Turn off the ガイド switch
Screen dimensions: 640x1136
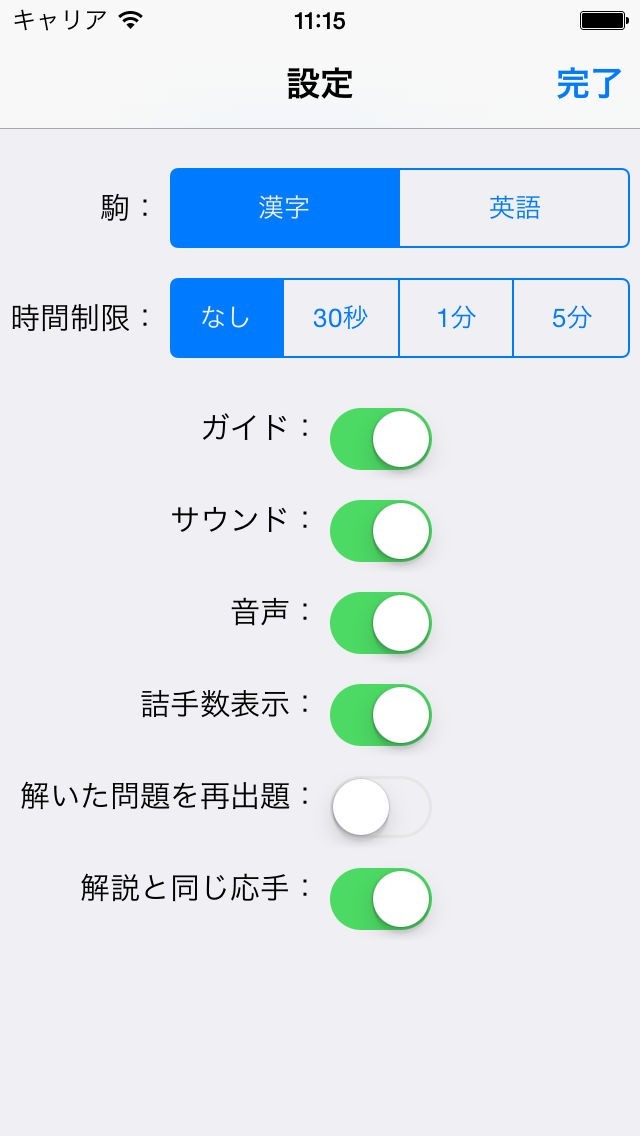tap(380, 439)
